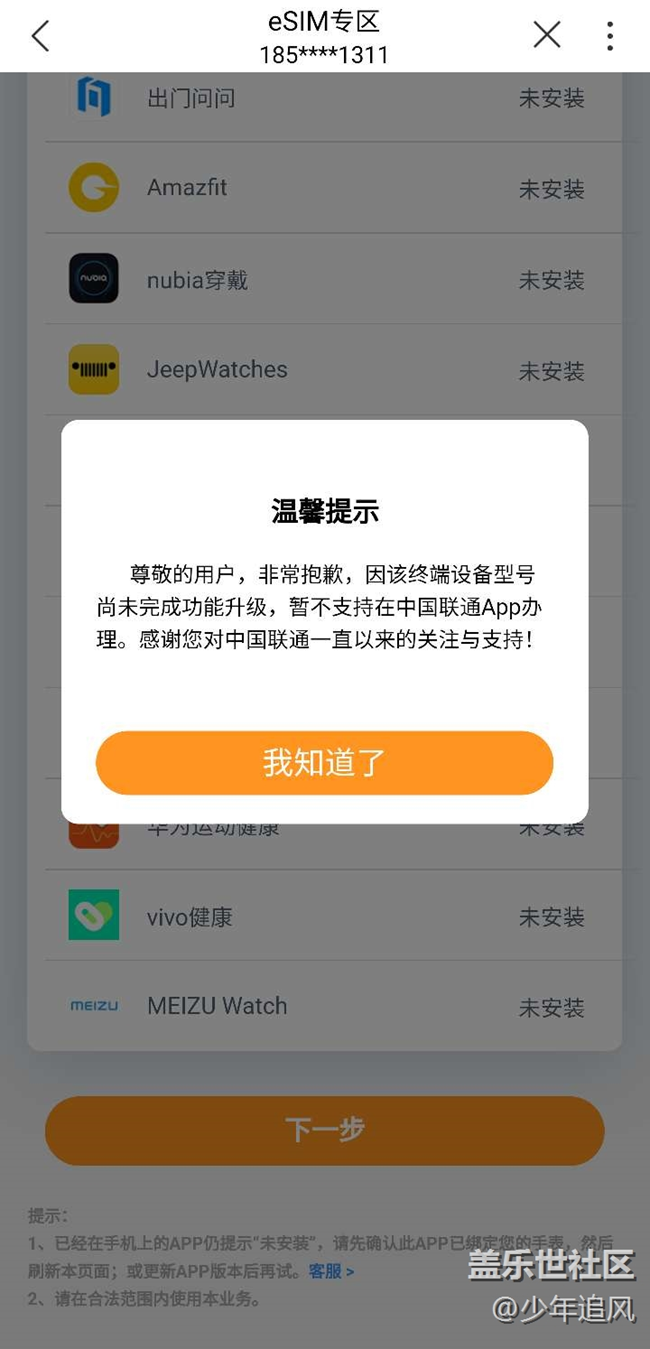The image size is (650, 1349).
Task: Select the Amazfit app row
Action: tap(325, 188)
